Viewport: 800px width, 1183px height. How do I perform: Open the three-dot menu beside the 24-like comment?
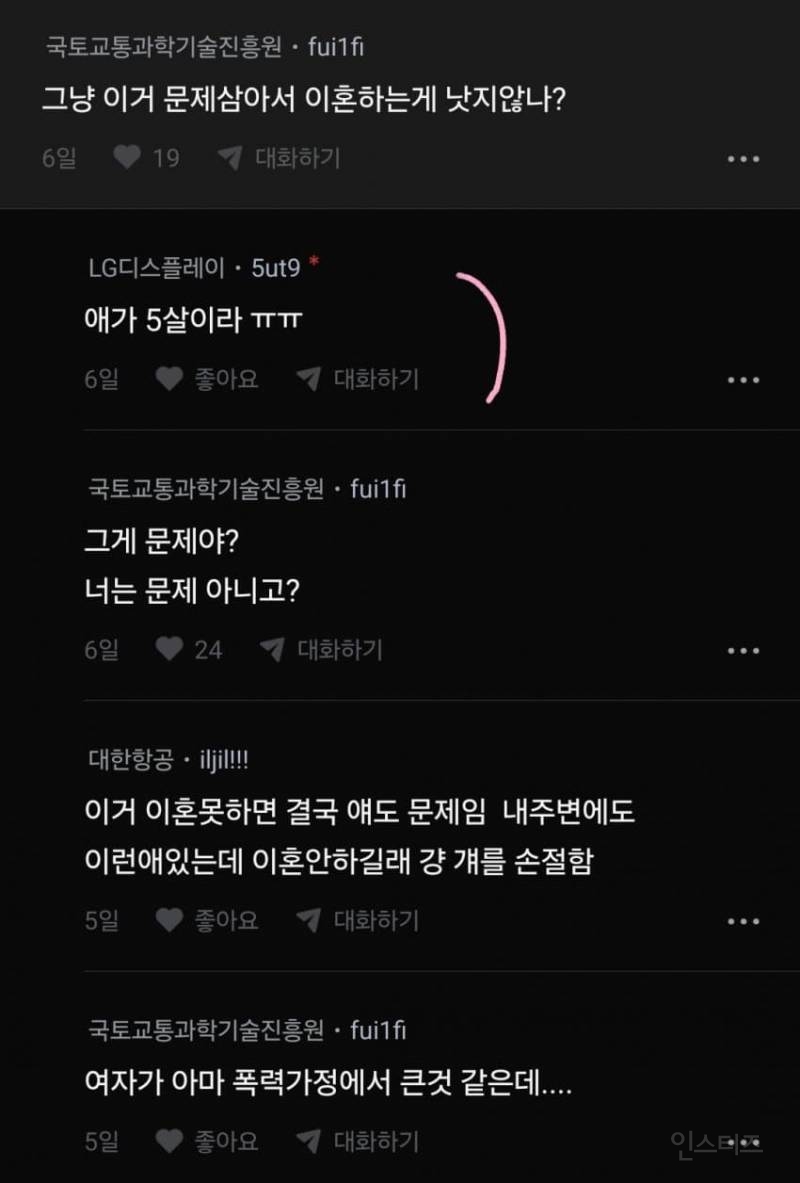tap(743, 650)
